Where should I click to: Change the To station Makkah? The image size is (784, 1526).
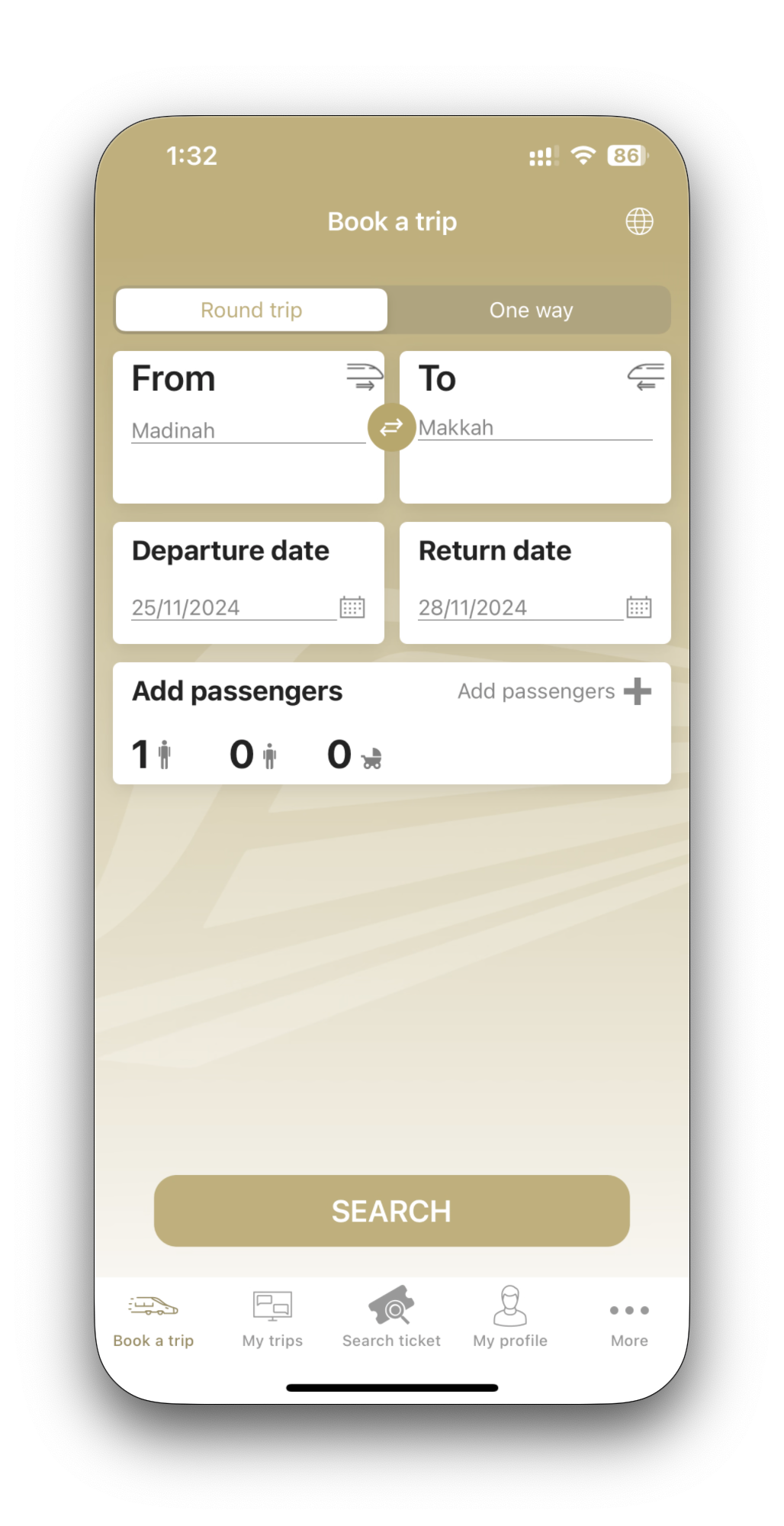pos(534,428)
